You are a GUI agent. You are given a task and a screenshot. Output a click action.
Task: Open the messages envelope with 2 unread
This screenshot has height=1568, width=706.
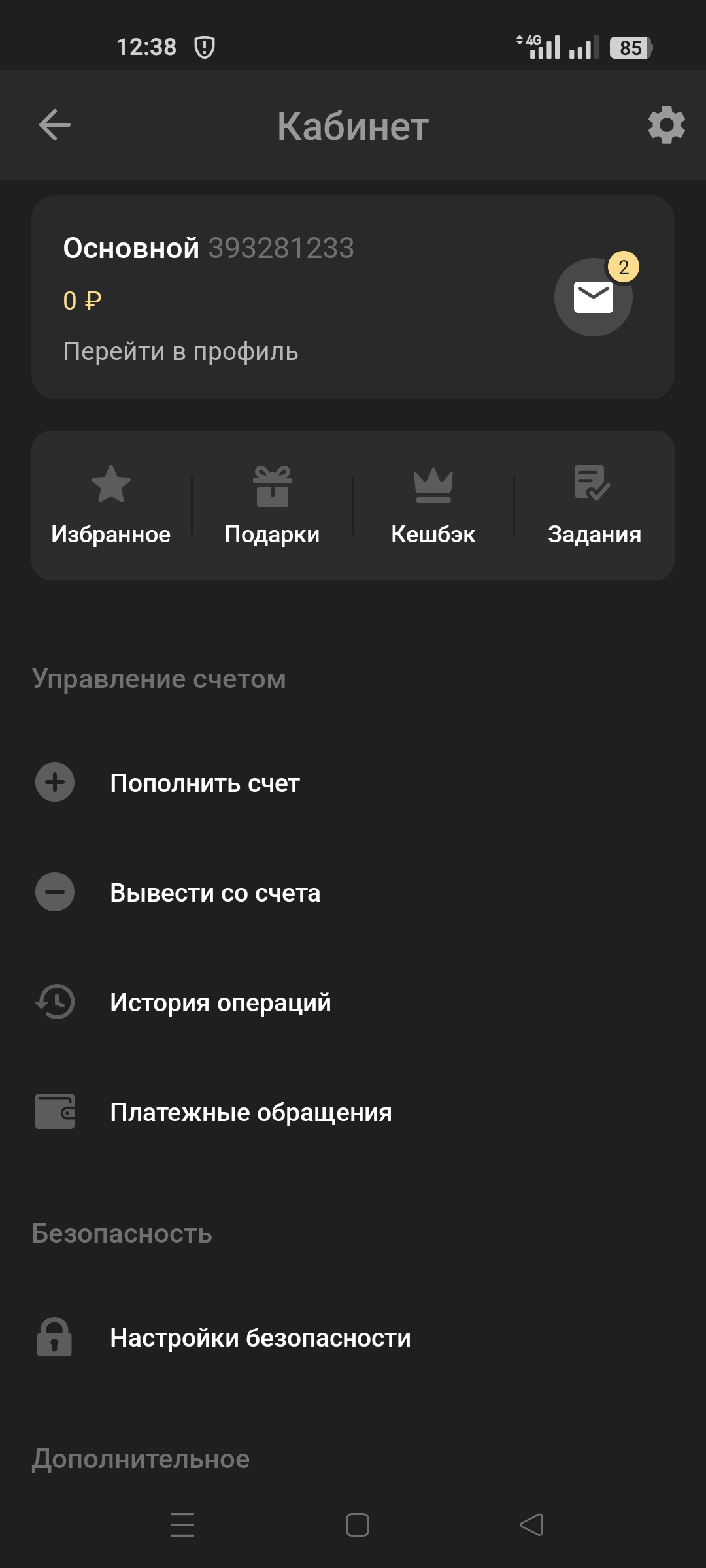click(593, 297)
